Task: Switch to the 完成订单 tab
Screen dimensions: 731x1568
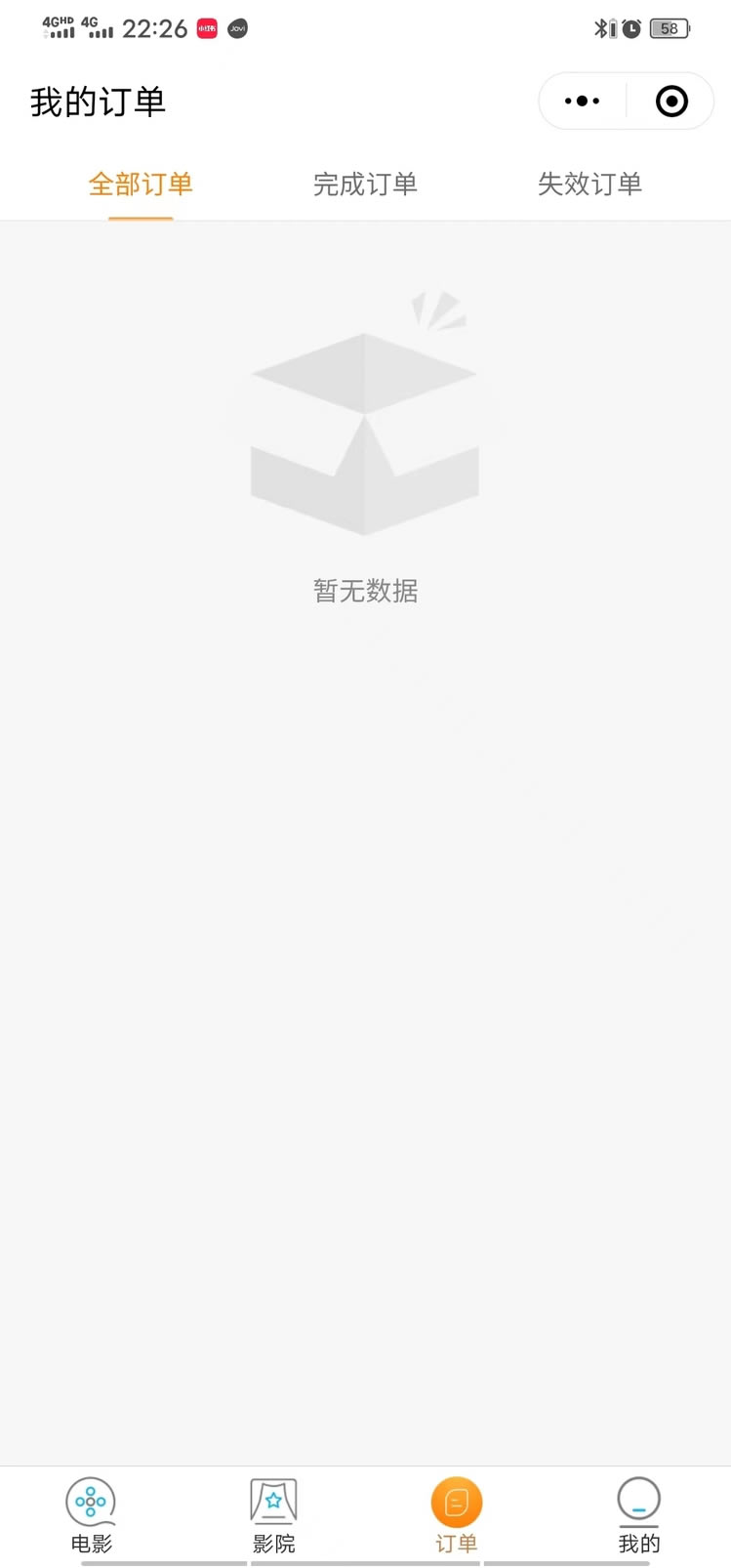Action: point(365,185)
